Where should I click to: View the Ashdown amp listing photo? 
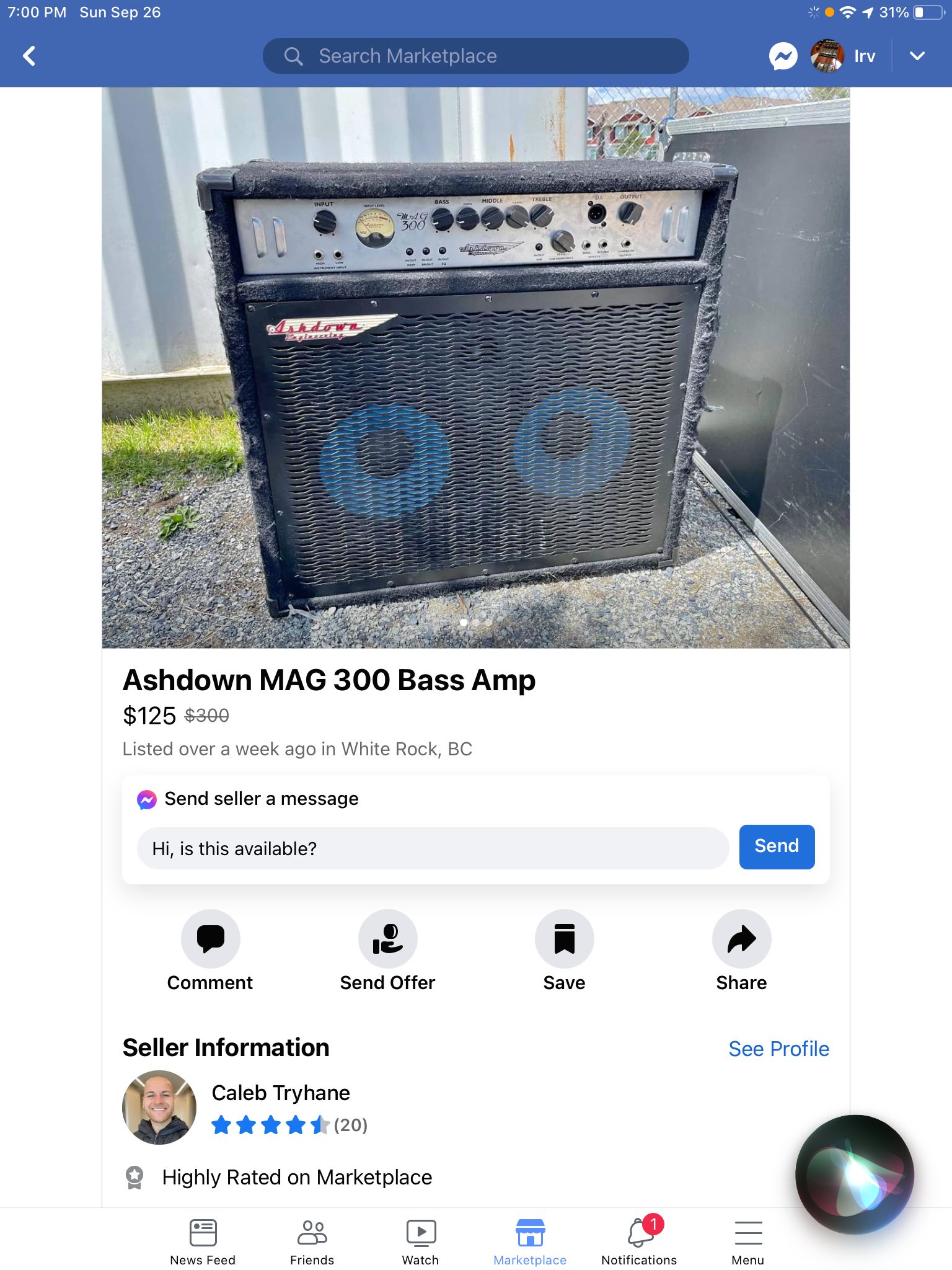click(x=475, y=368)
